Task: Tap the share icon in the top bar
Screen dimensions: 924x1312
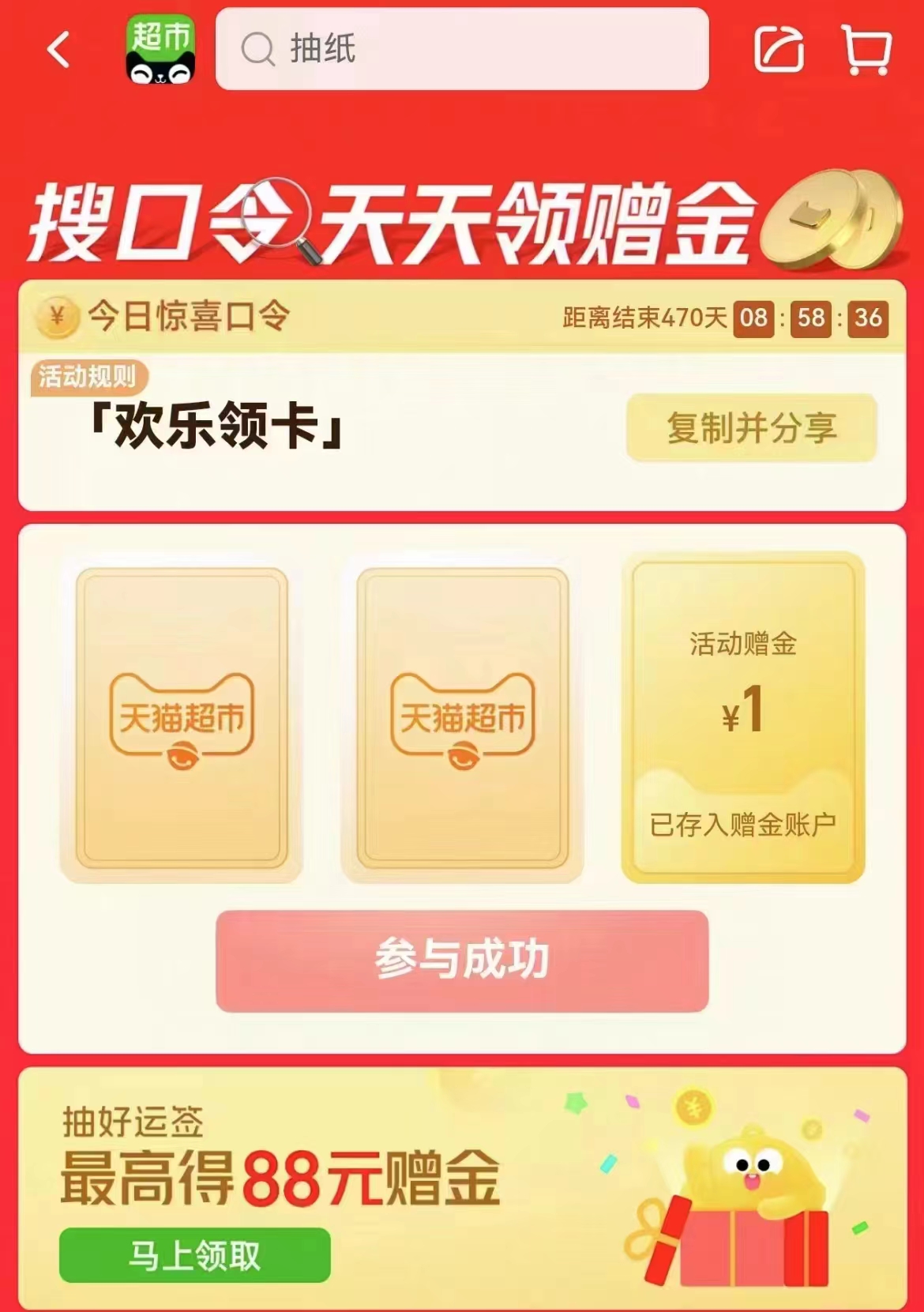Action: click(x=777, y=51)
